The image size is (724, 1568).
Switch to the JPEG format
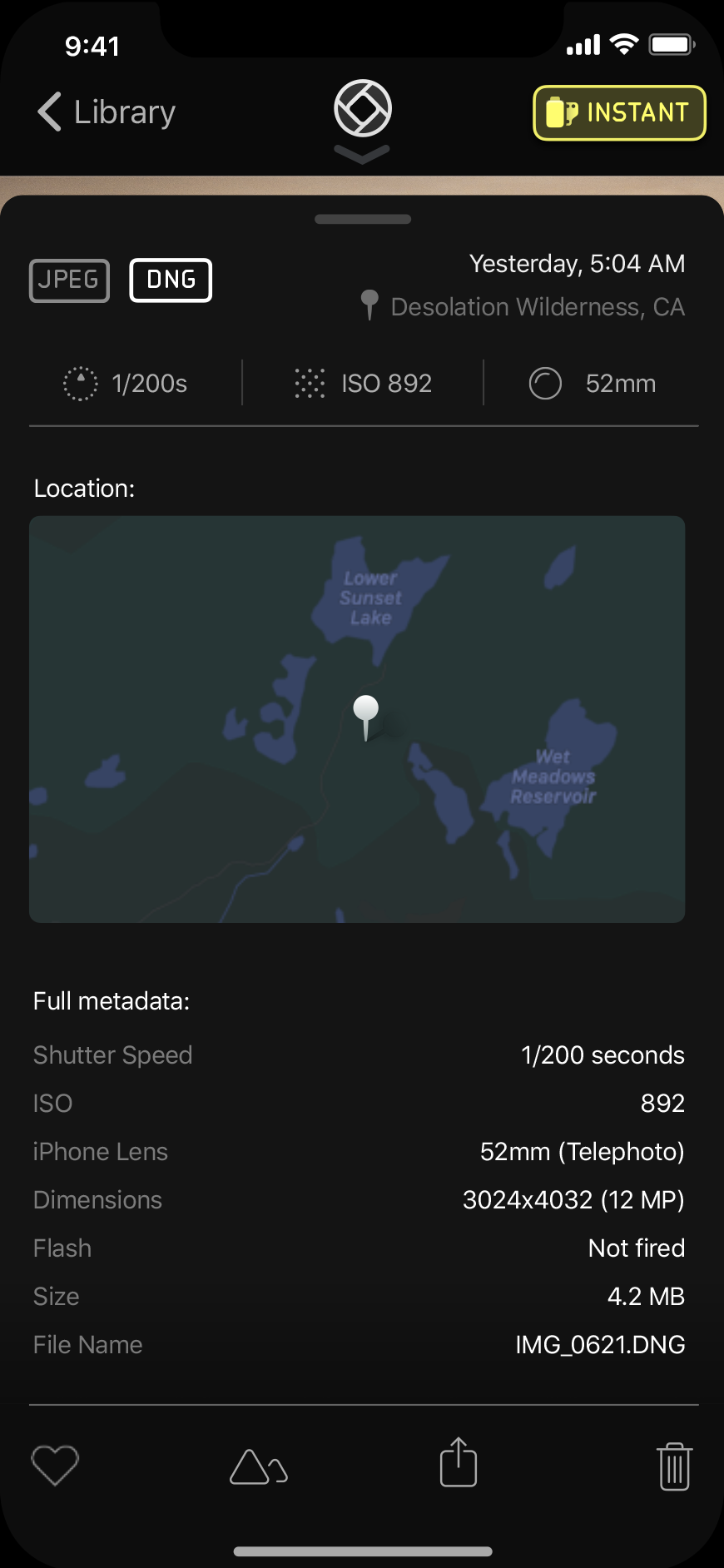70,280
